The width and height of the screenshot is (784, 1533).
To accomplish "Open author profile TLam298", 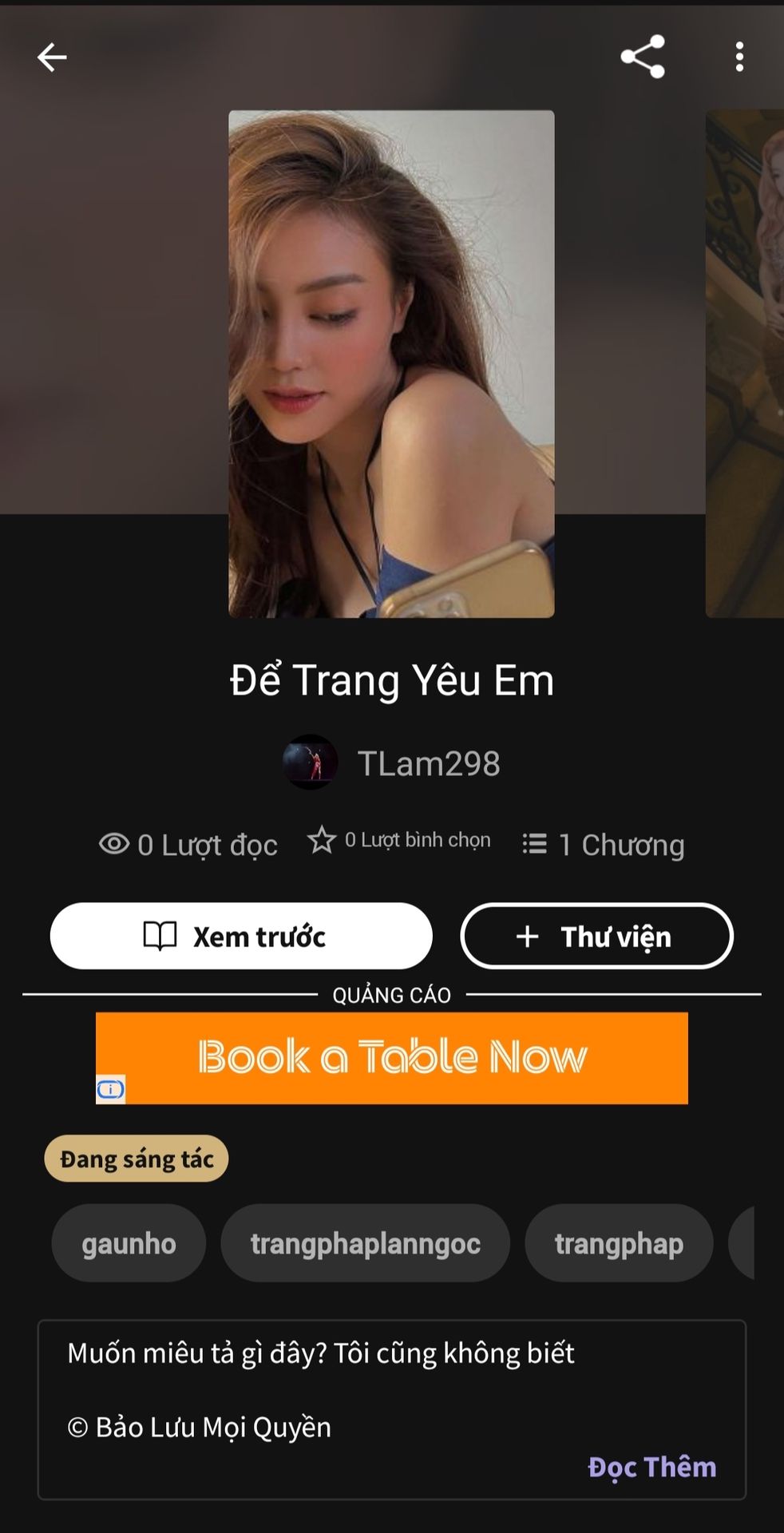I will click(x=392, y=763).
